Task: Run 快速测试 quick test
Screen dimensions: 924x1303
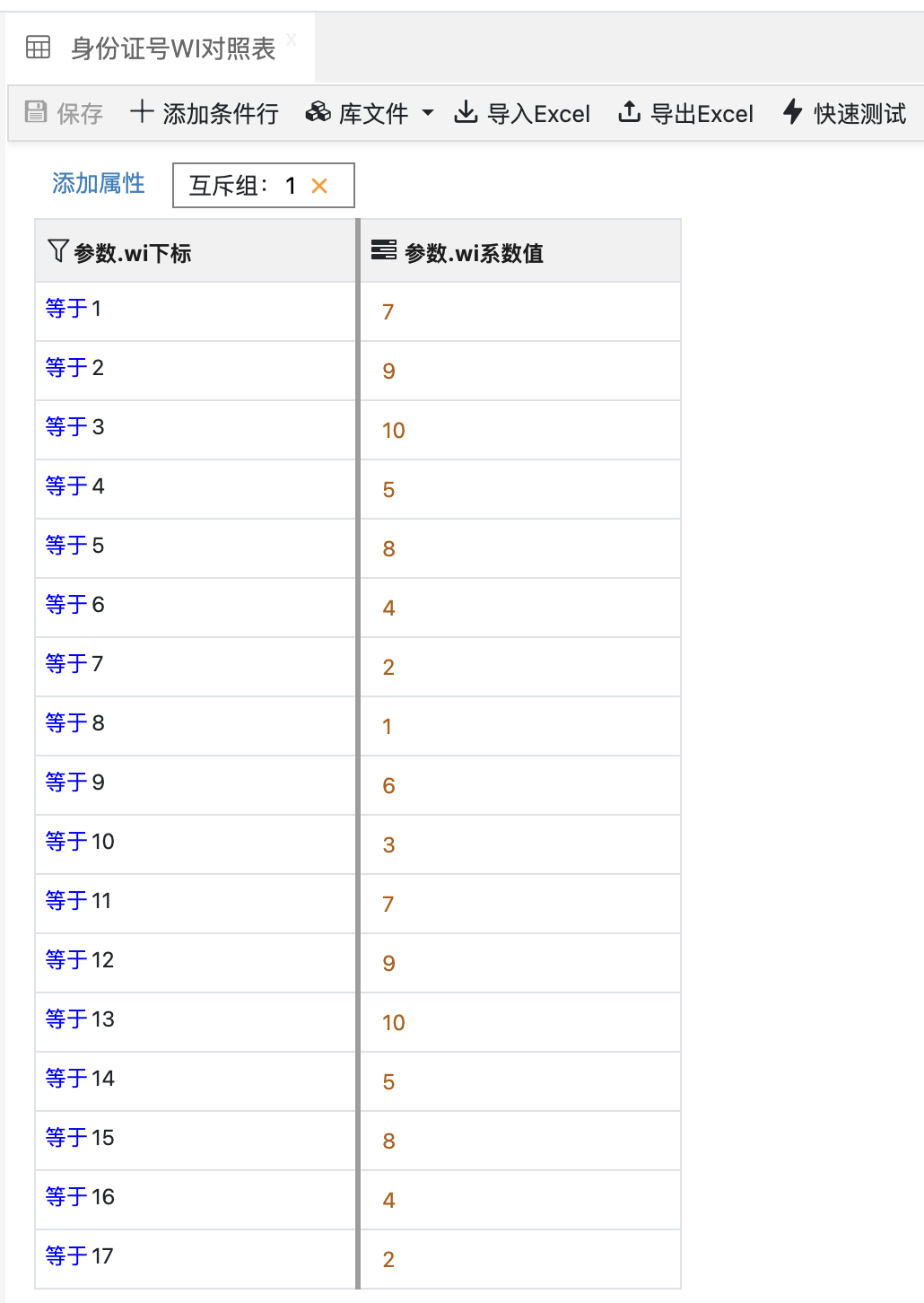Action: (844, 113)
